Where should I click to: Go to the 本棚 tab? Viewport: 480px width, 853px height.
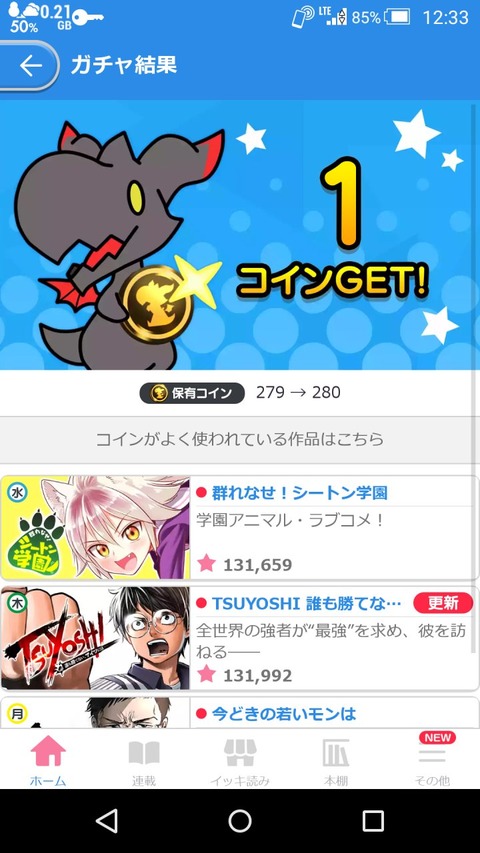[336, 760]
